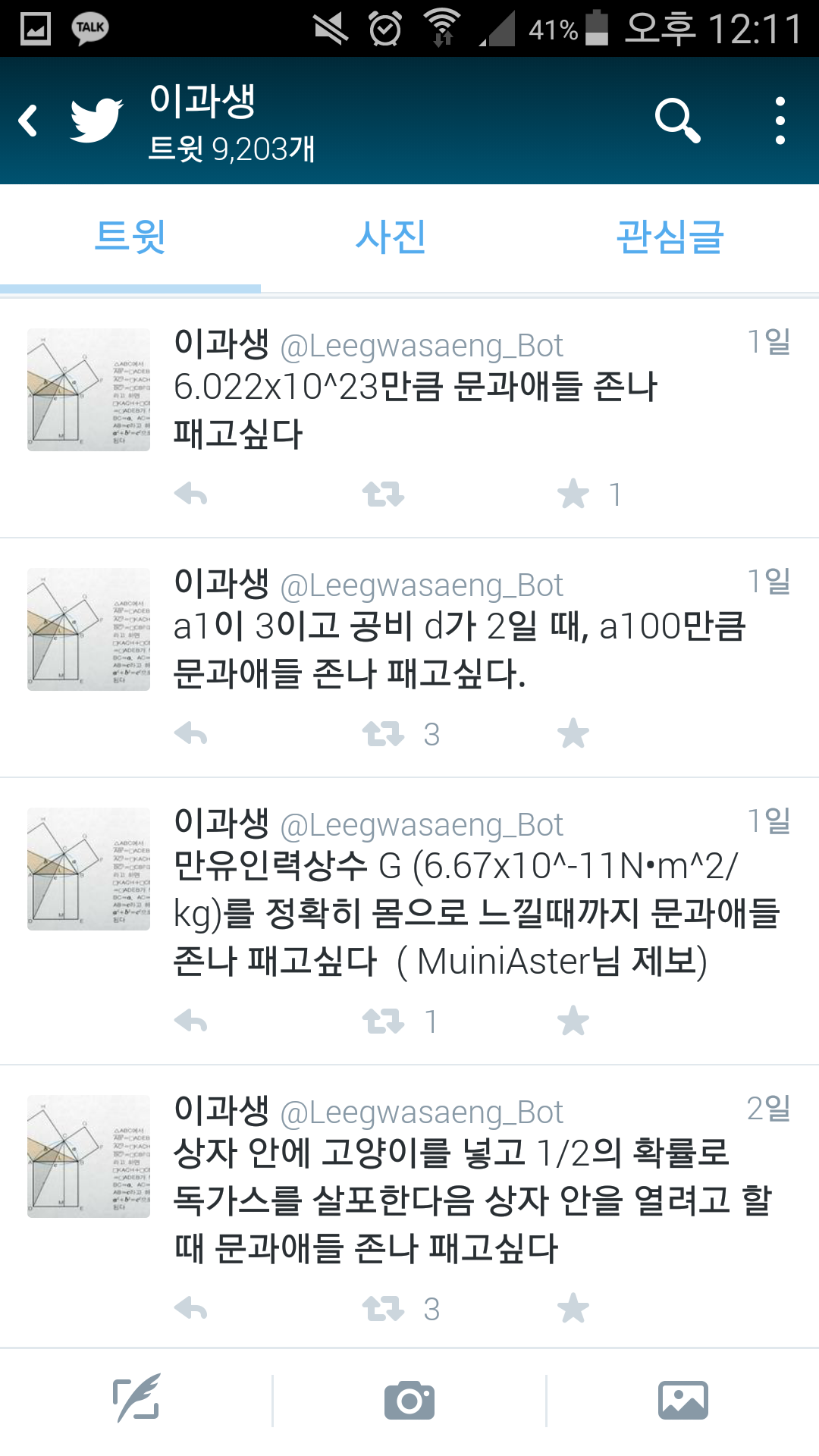Open search in the app bar

pyautogui.click(x=676, y=121)
